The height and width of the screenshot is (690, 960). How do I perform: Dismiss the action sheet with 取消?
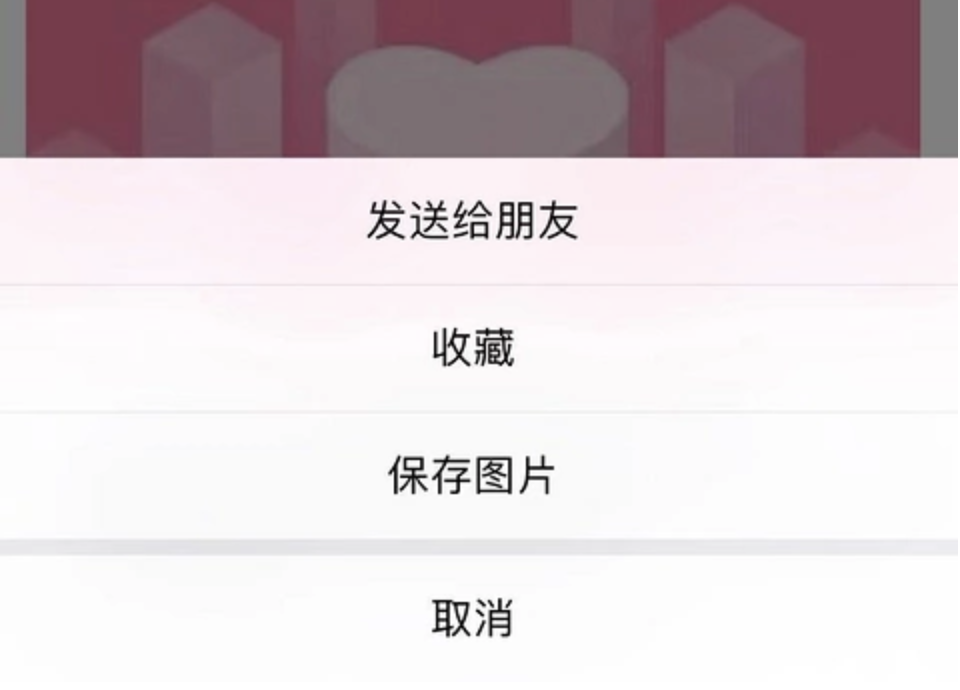pos(473,619)
